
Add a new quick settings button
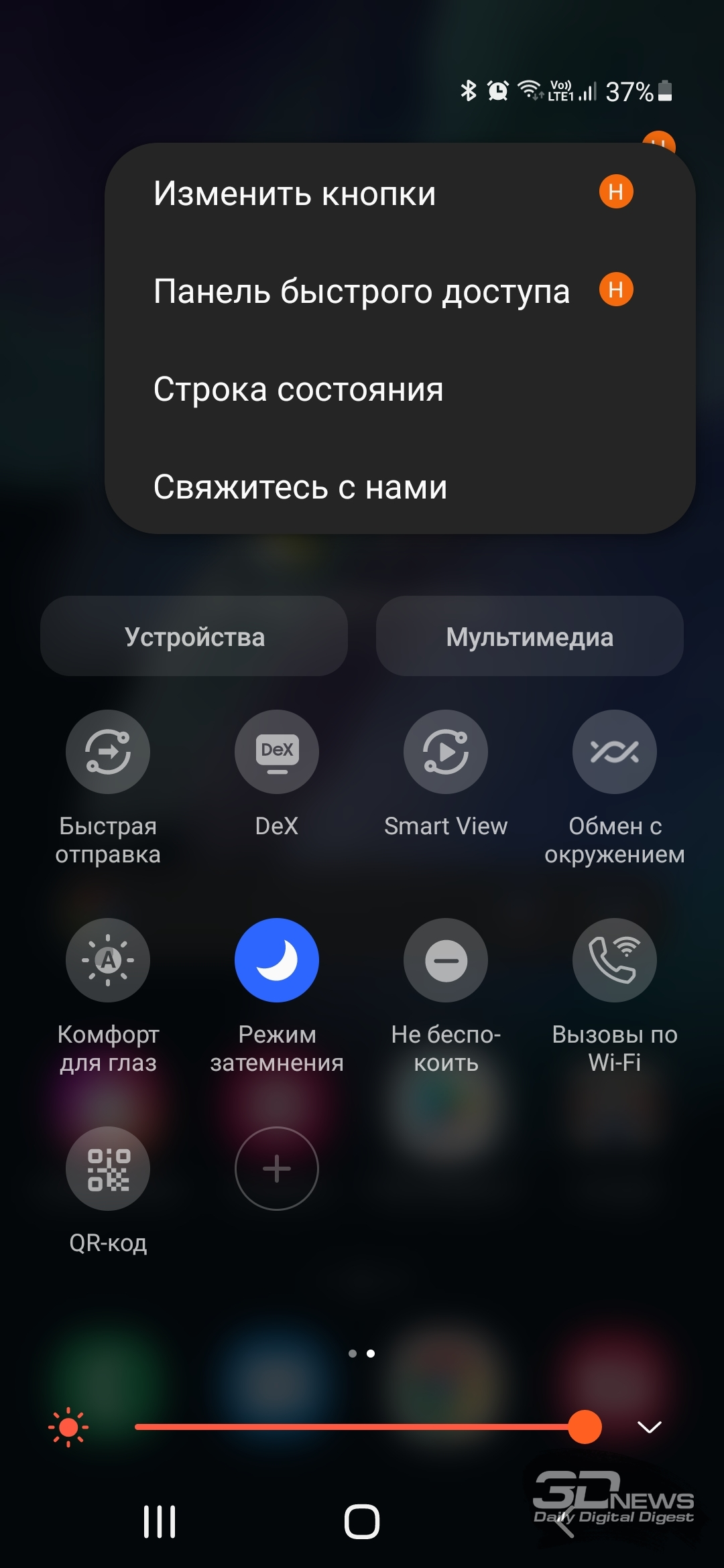click(x=277, y=1169)
